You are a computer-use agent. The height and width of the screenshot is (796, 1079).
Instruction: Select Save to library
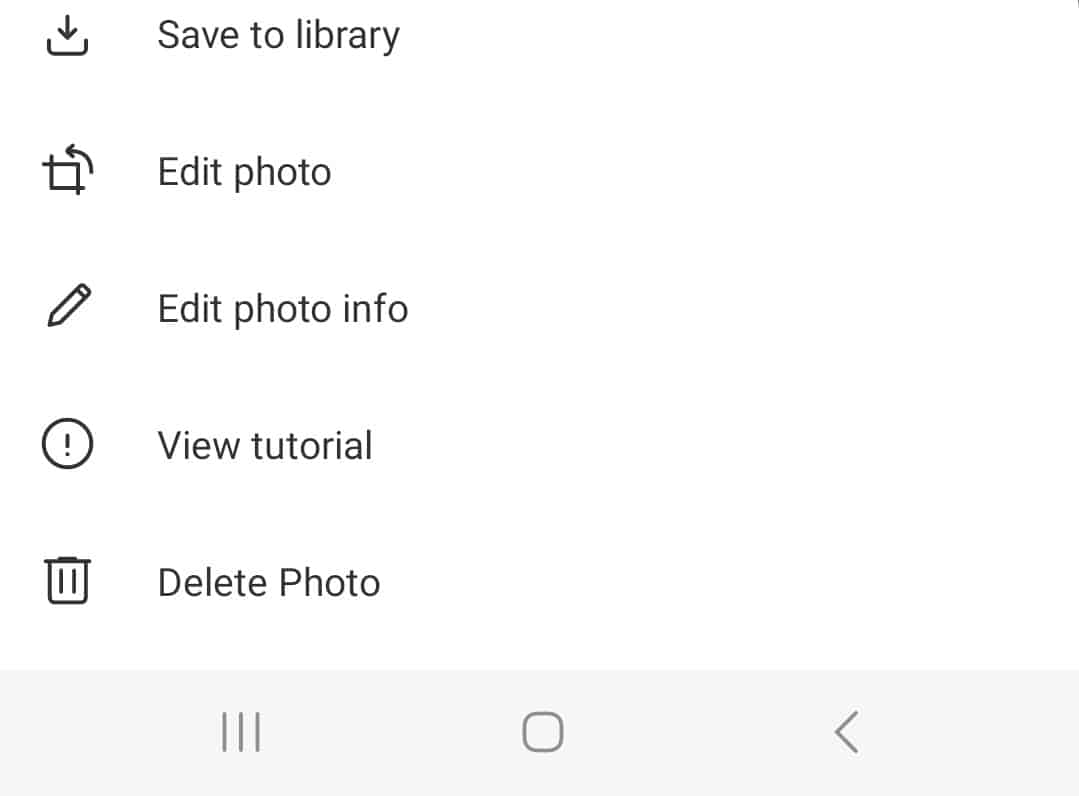tap(278, 36)
